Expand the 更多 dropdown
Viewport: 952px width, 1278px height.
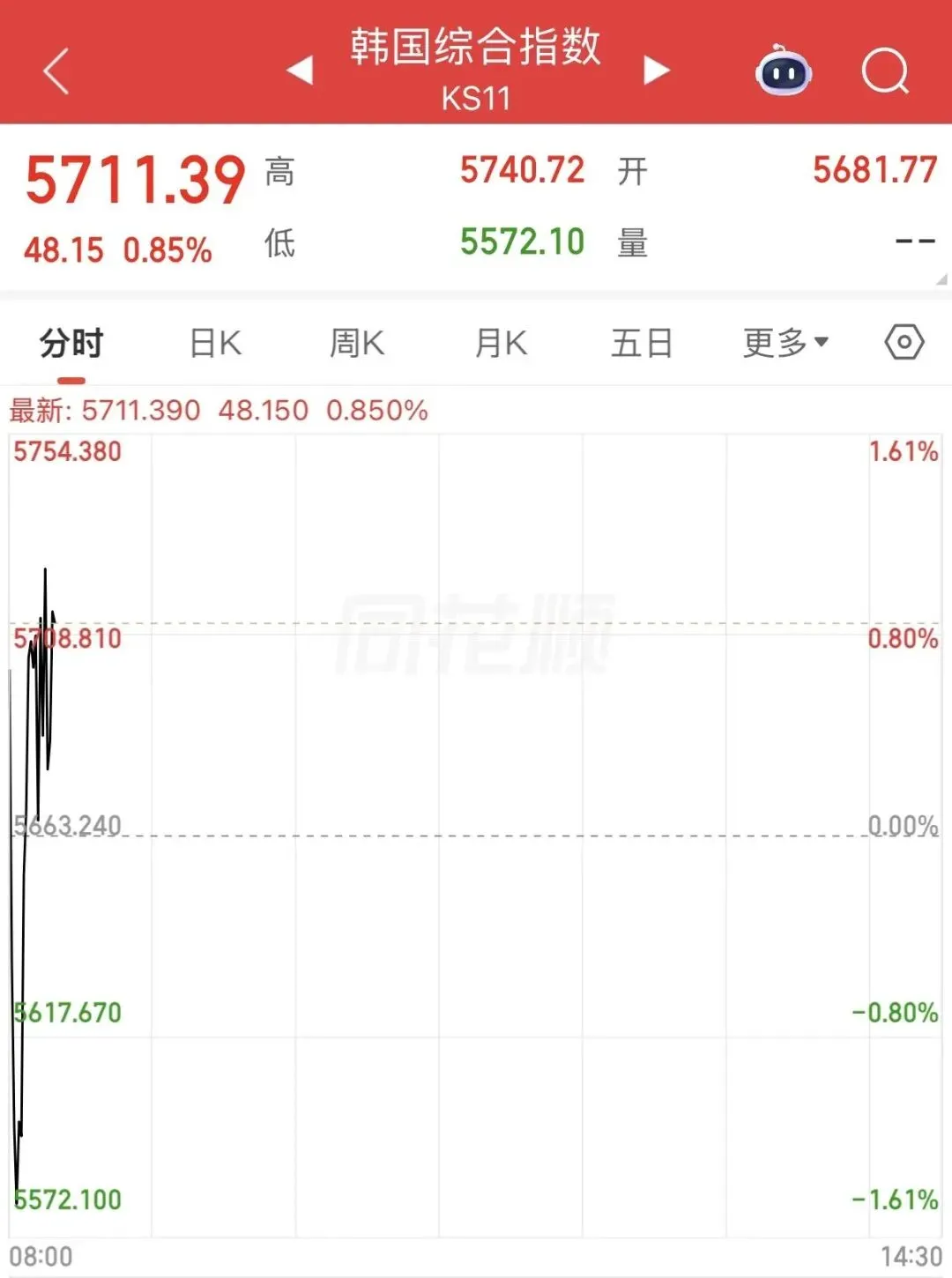coord(785,343)
